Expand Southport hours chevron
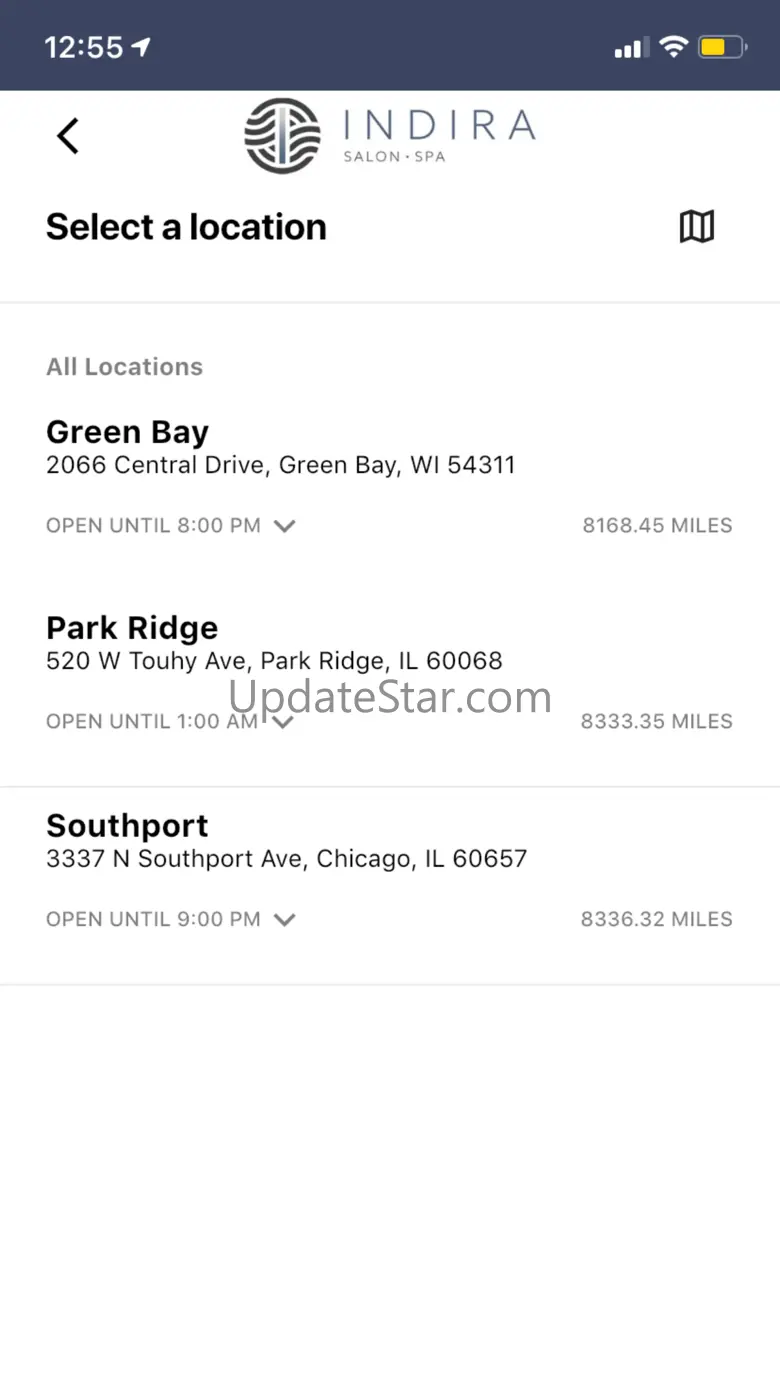The height and width of the screenshot is (1387, 780). click(285, 920)
